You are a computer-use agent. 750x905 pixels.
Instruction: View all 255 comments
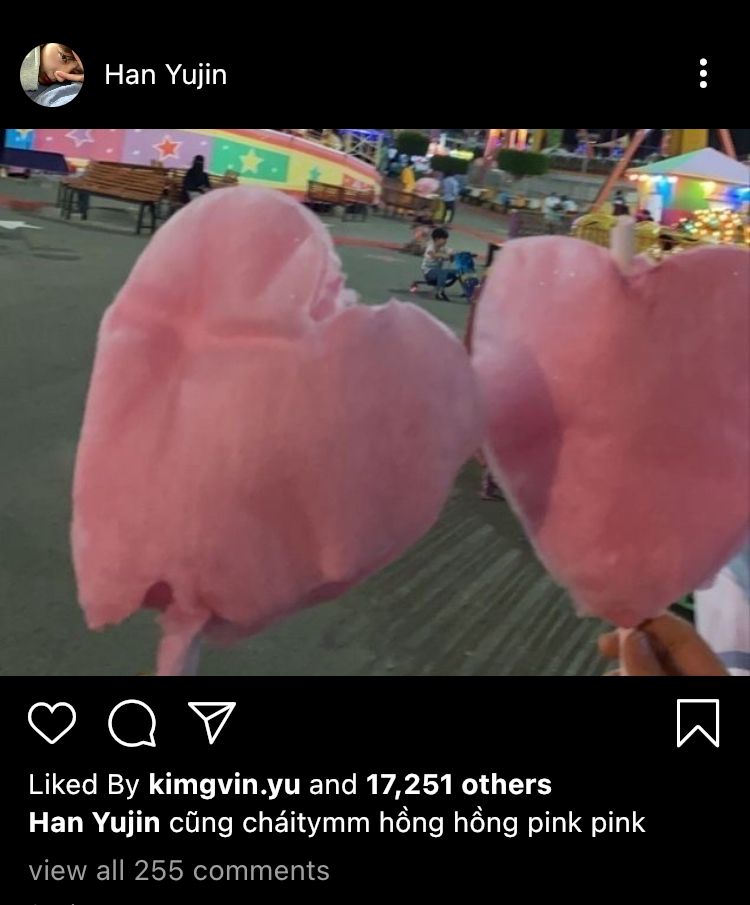[179, 870]
